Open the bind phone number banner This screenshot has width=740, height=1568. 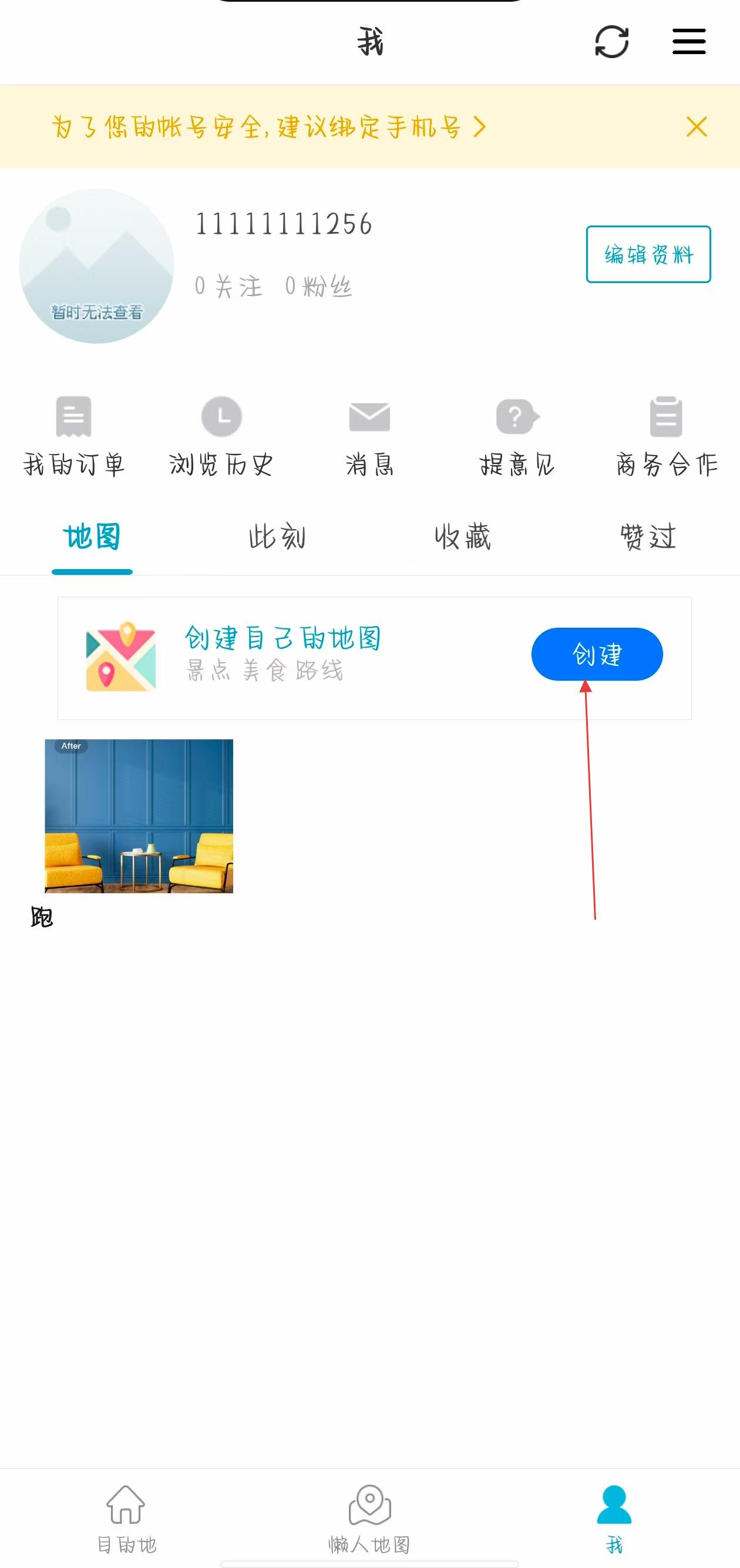[268, 127]
